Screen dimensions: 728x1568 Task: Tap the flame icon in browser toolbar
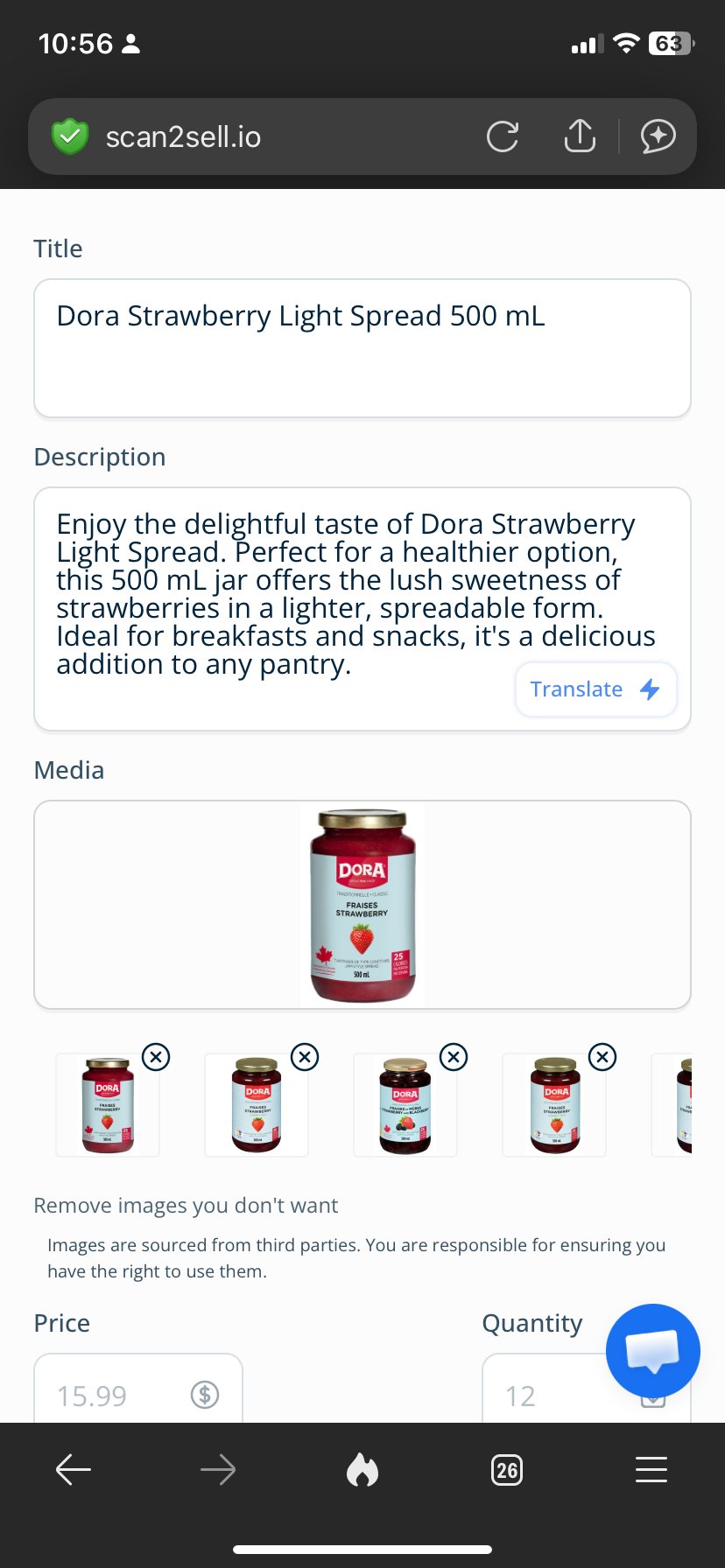click(362, 1470)
